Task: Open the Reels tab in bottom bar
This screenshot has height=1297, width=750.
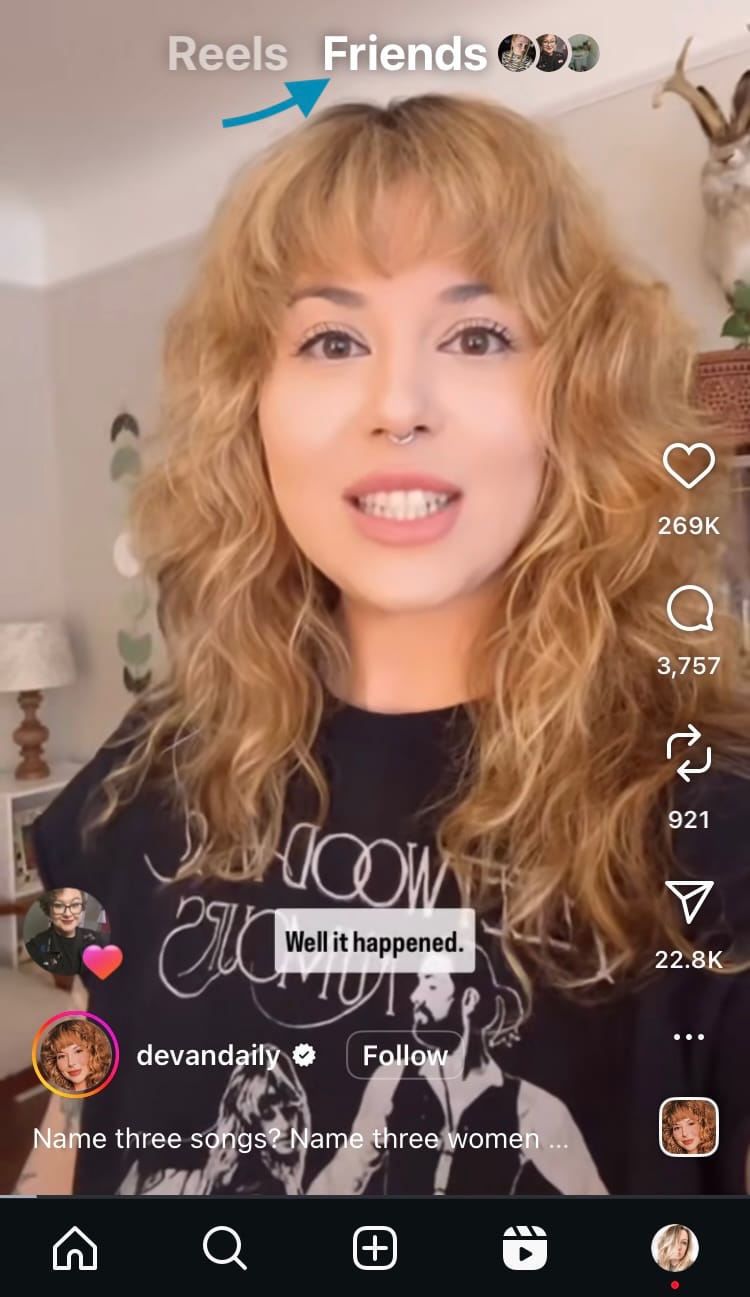Action: click(x=525, y=1248)
